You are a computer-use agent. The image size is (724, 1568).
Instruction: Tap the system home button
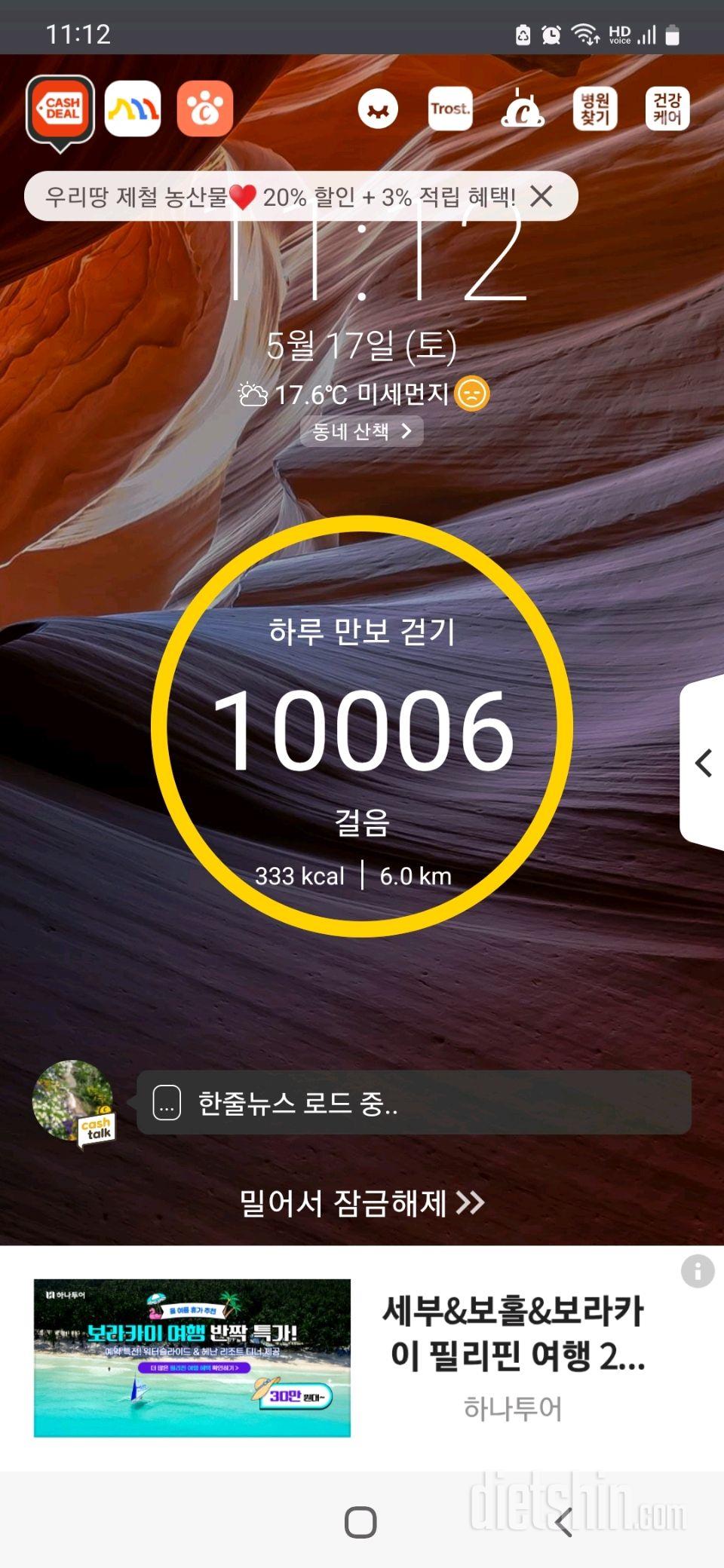[360, 1522]
